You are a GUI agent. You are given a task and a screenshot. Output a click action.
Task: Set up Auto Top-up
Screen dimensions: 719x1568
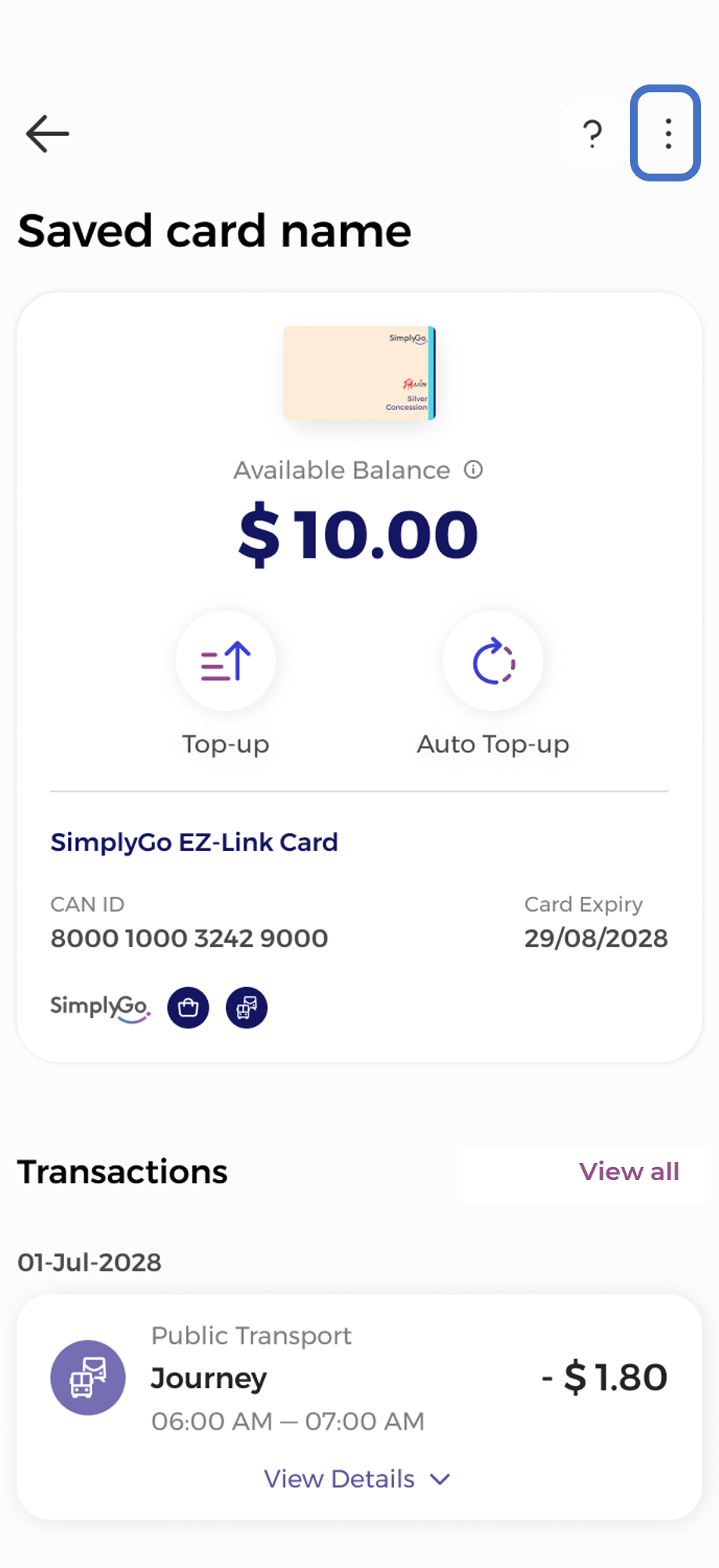(493, 662)
